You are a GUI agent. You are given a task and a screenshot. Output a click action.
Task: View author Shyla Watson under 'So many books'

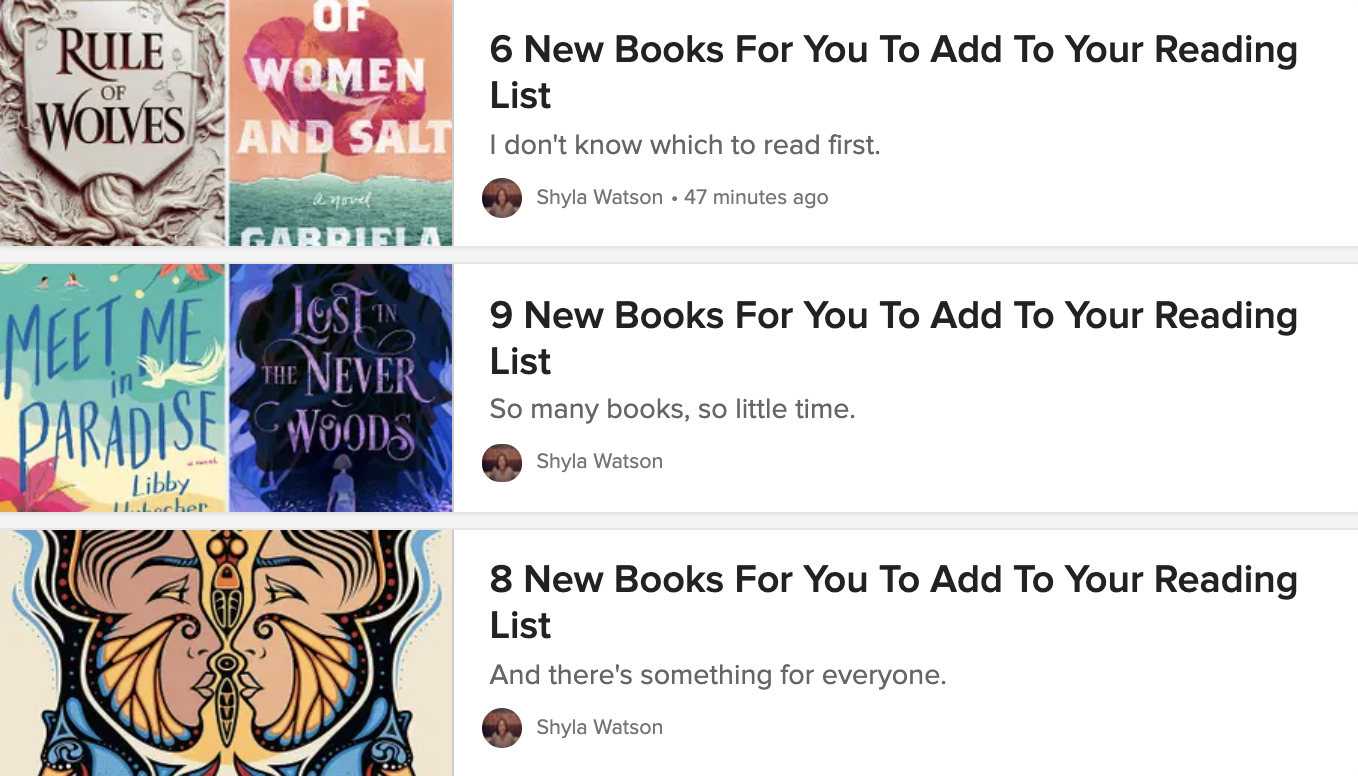pos(599,461)
